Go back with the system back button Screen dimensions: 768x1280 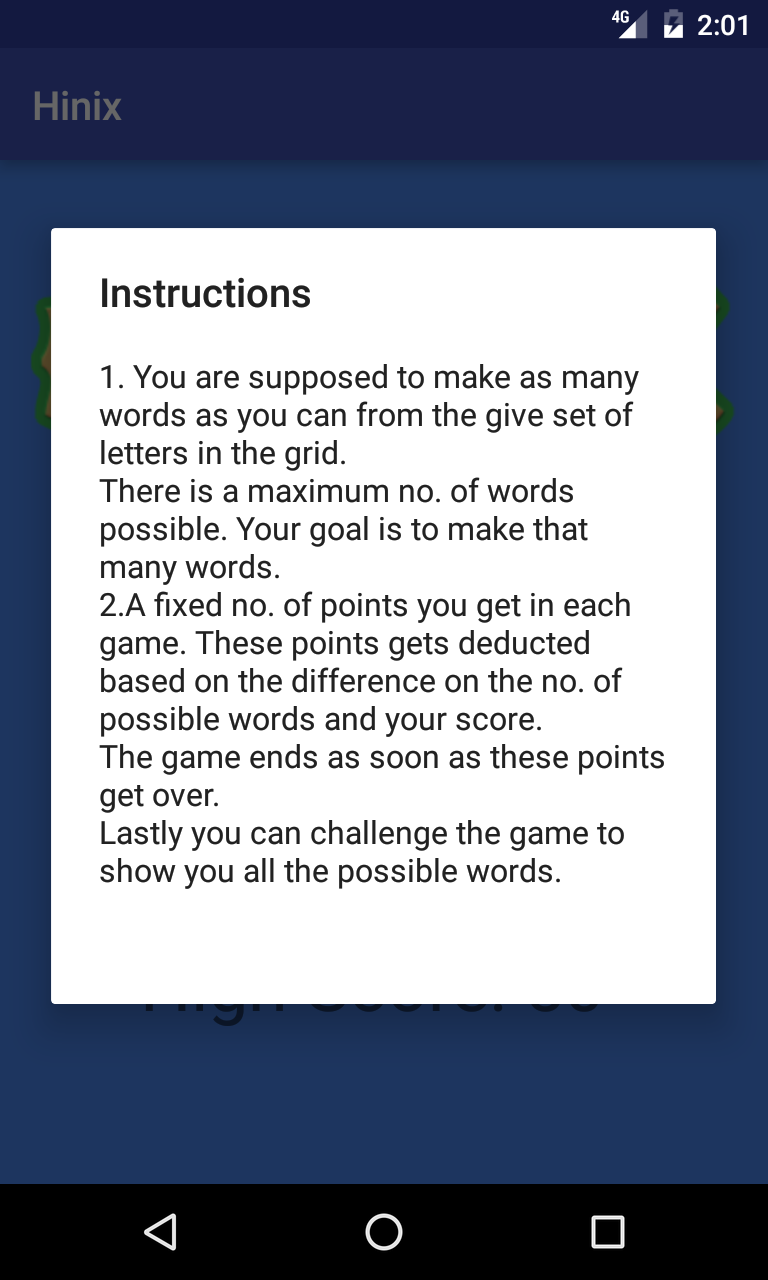click(x=160, y=1232)
